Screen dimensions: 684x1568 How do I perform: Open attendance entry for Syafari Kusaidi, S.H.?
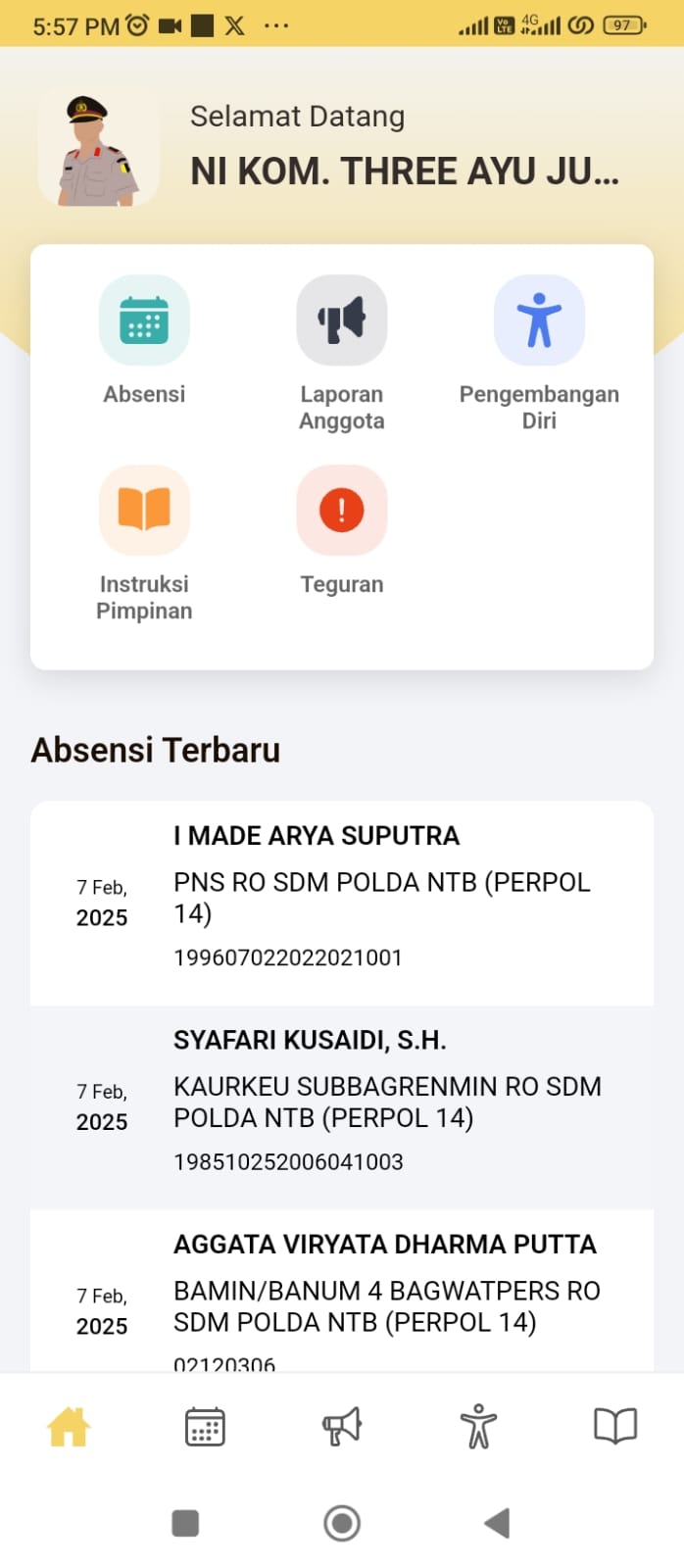pyautogui.click(x=341, y=1105)
